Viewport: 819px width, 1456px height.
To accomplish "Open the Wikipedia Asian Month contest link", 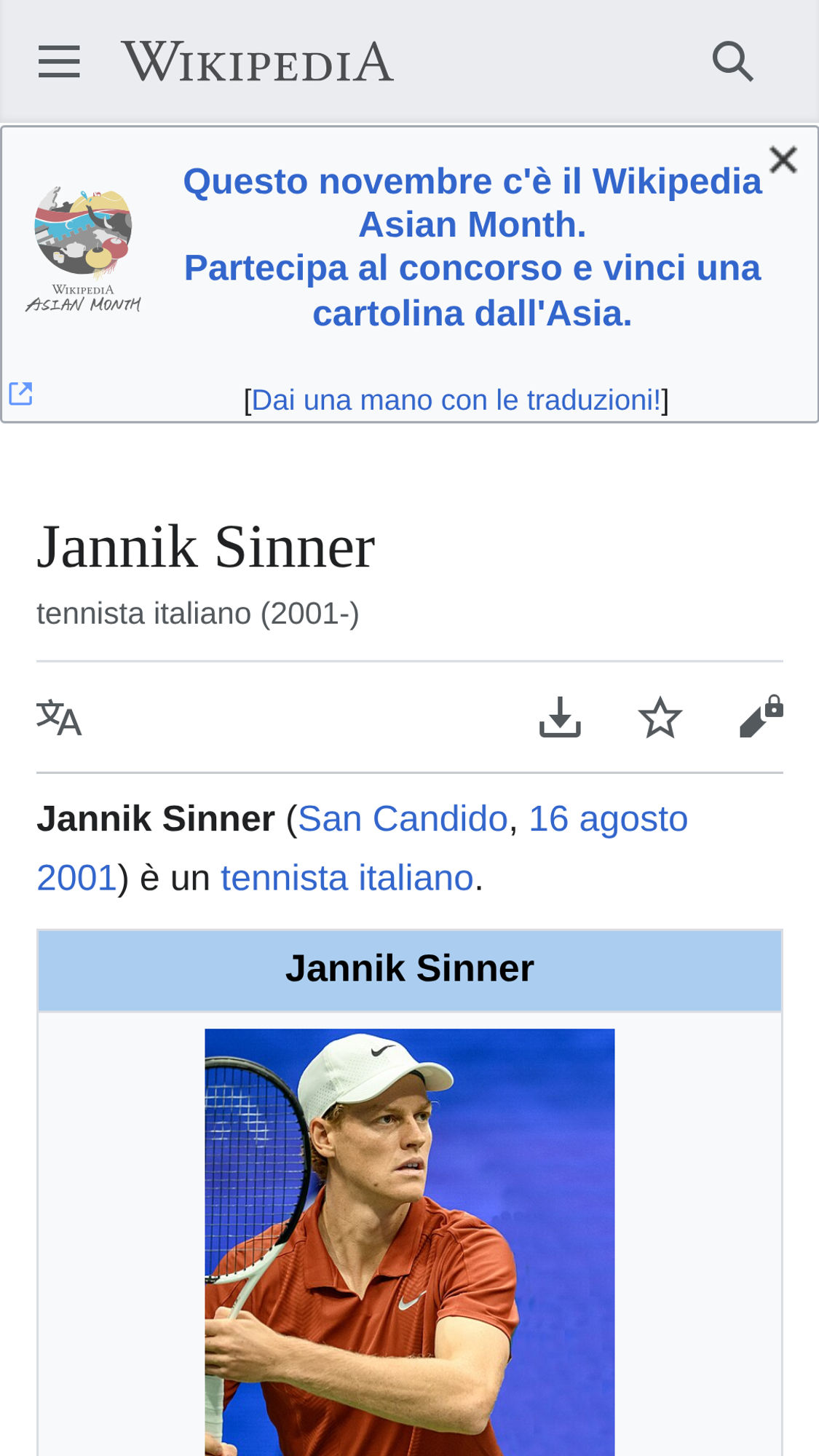I will tap(472, 247).
